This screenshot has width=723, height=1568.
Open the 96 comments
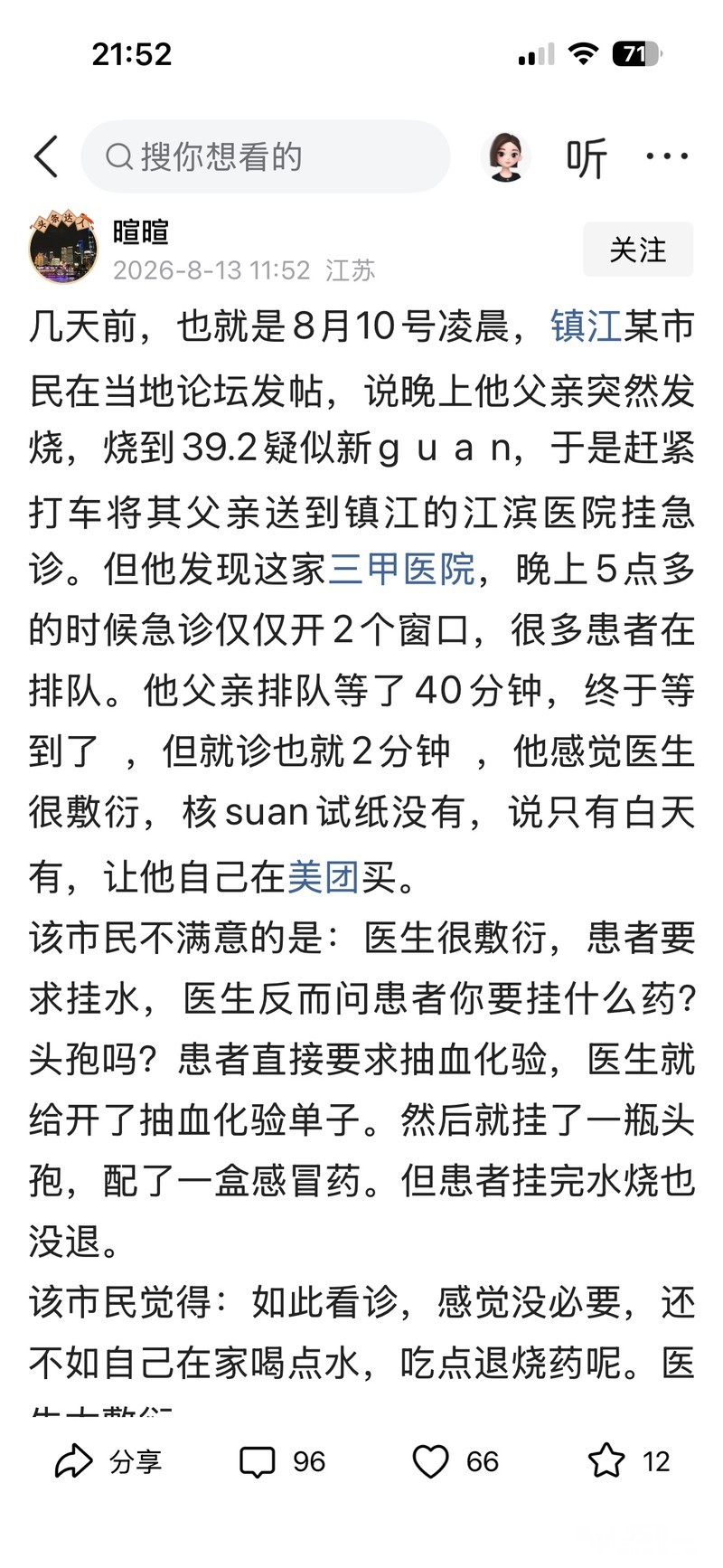(x=282, y=1461)
